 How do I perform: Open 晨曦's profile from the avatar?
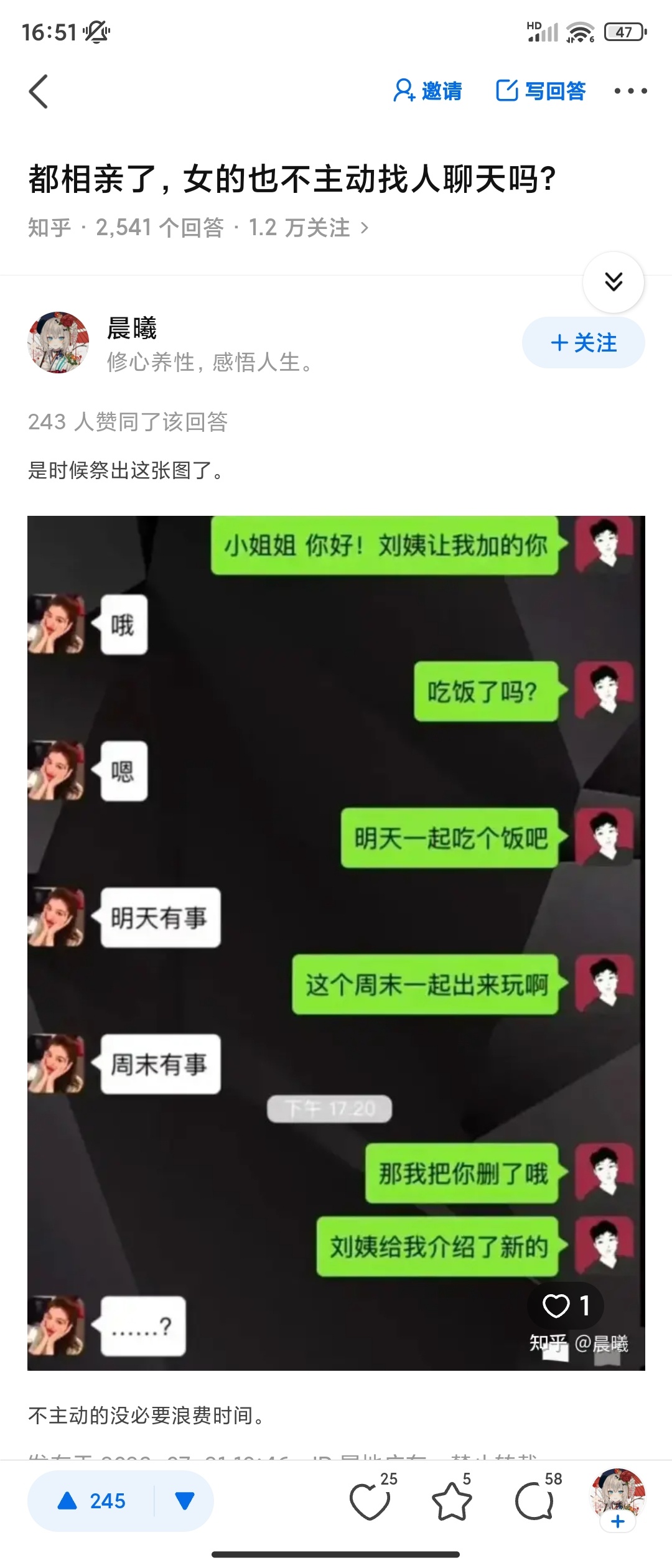(x=58, y=343)
